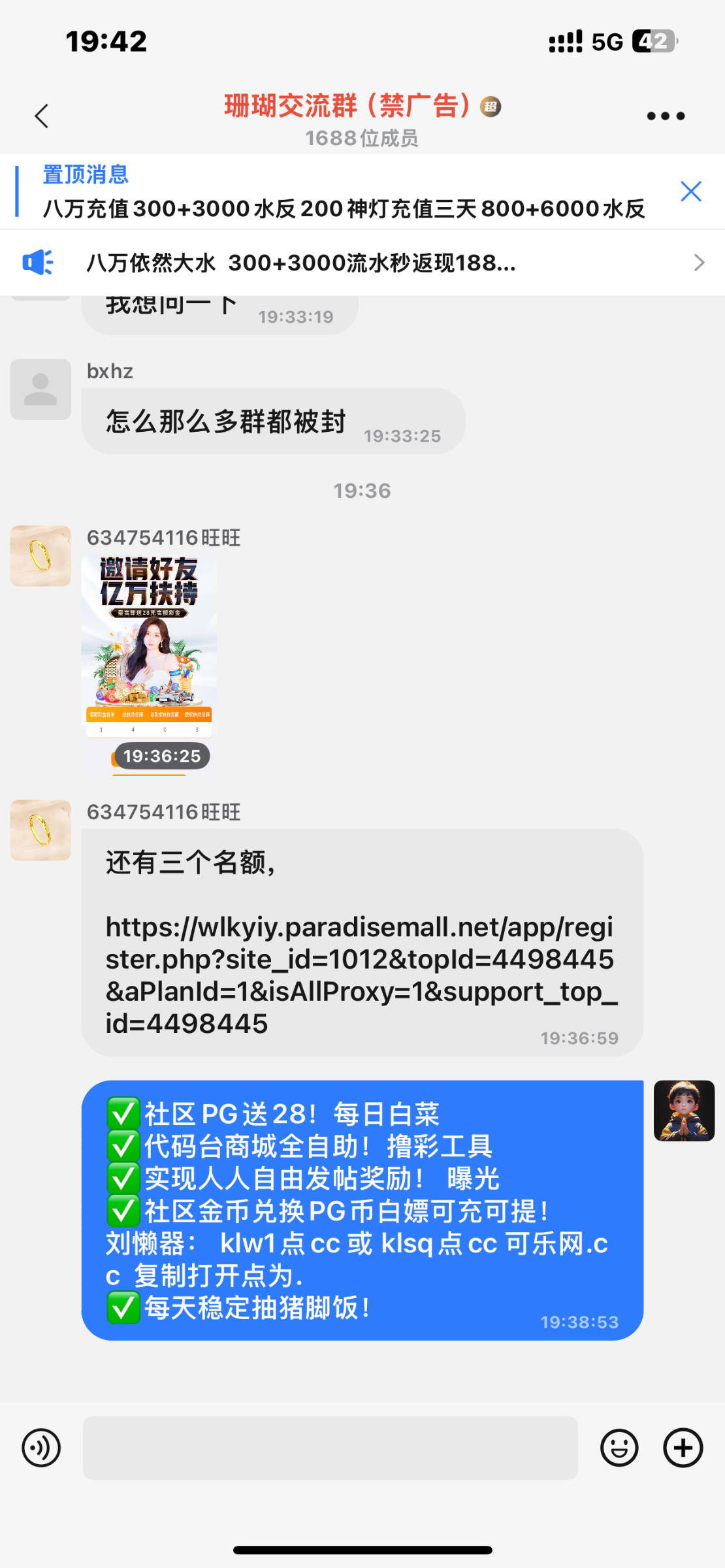725x1568 pixels.
Task: Expand the announcement via the right chevron
Action: 698,262
